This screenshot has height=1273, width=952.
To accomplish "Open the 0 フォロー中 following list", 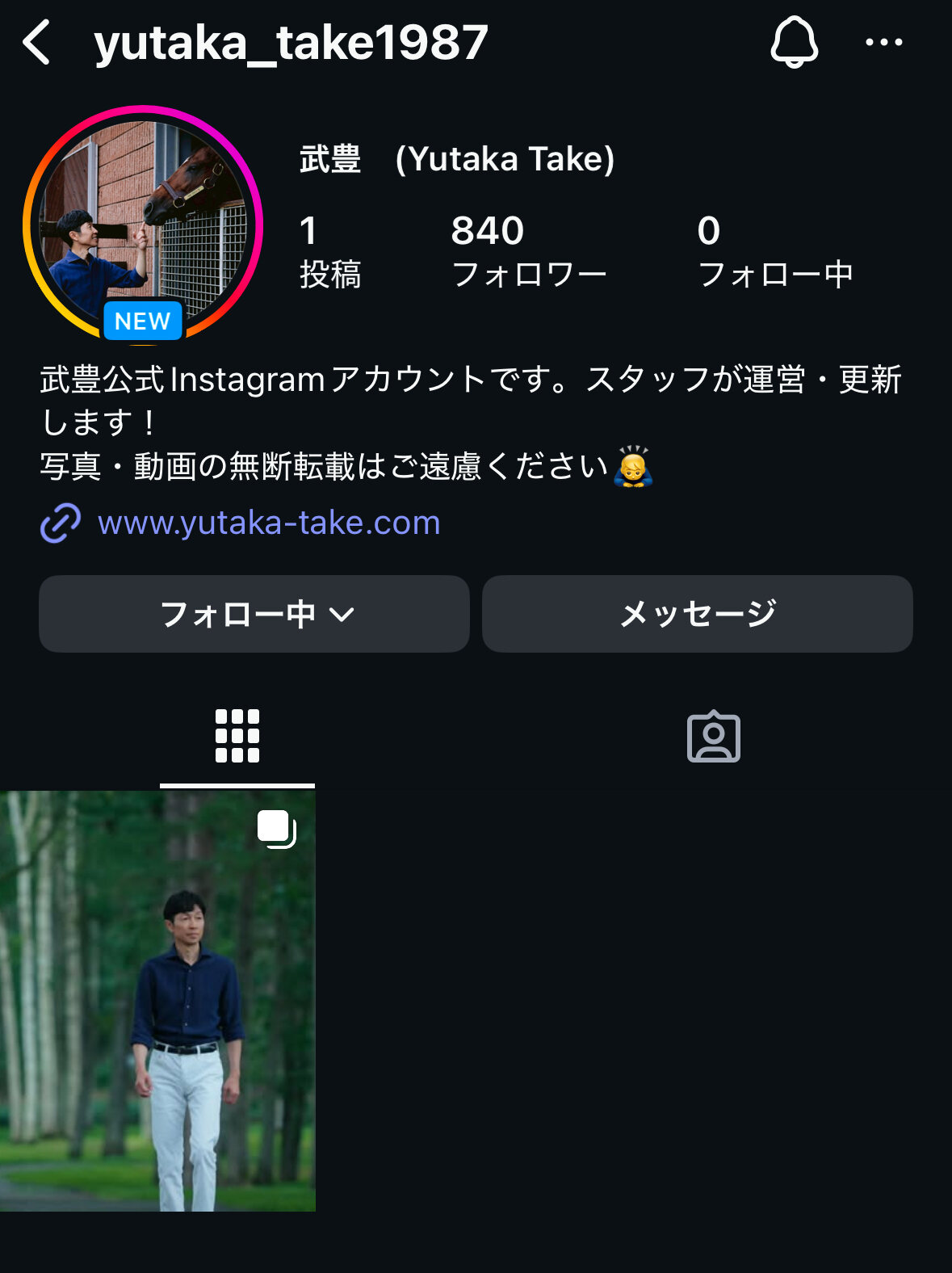I will [774, 251].
